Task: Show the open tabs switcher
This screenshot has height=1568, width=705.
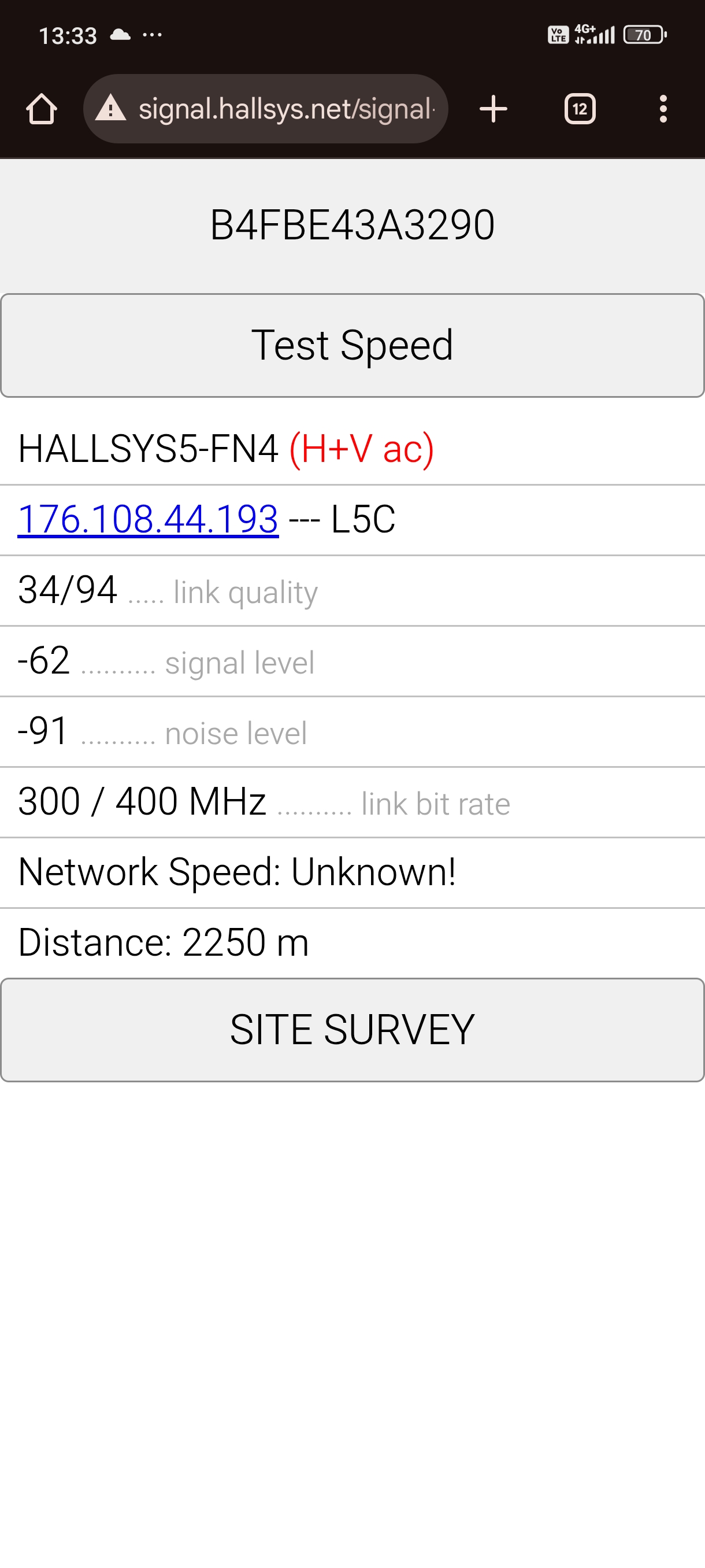Action: 579,110
